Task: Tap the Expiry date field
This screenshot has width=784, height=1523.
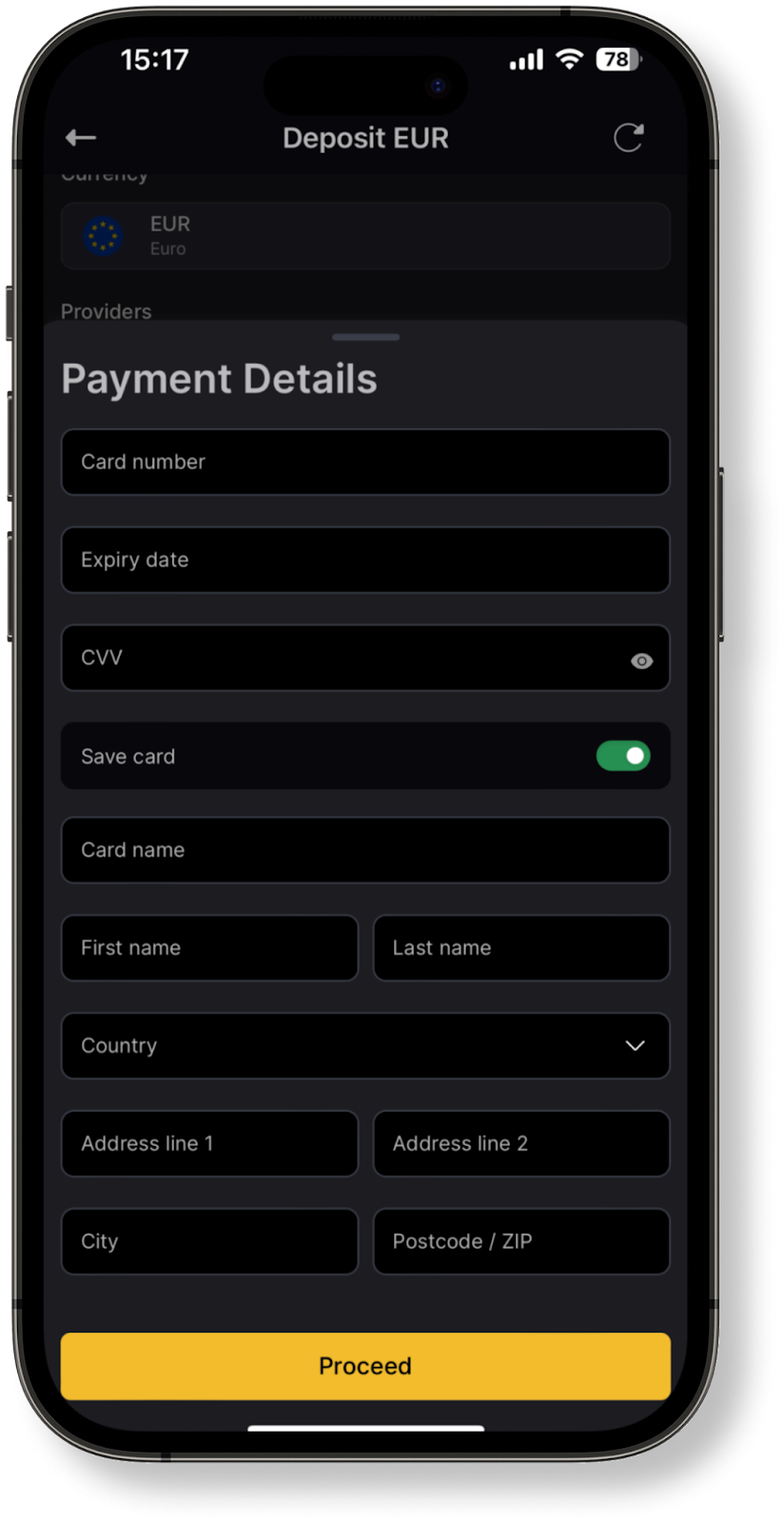Action: [x=365, y=560]
